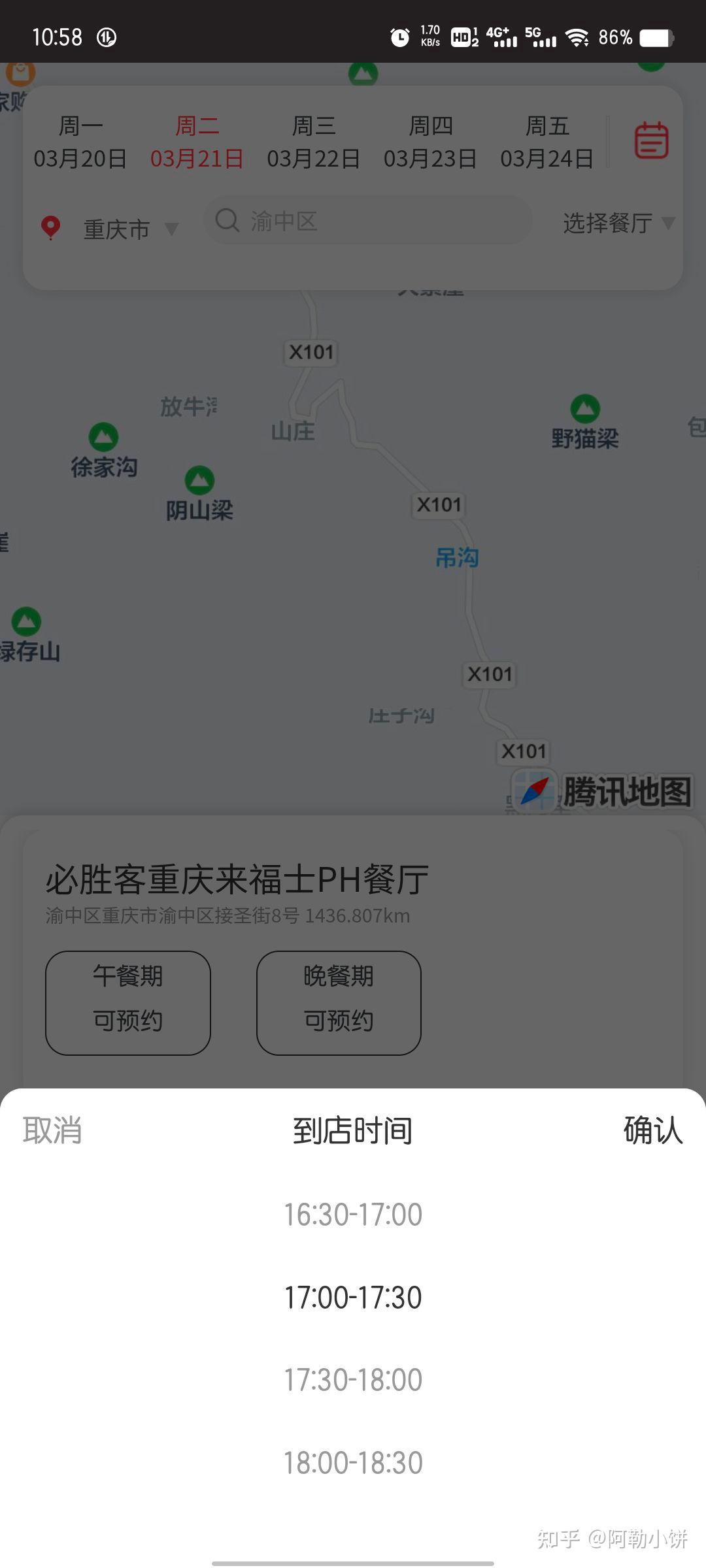706x1568 pixels.
Task: Pick the 18:00-18:30 time slot
Action: click(353, 1463)
